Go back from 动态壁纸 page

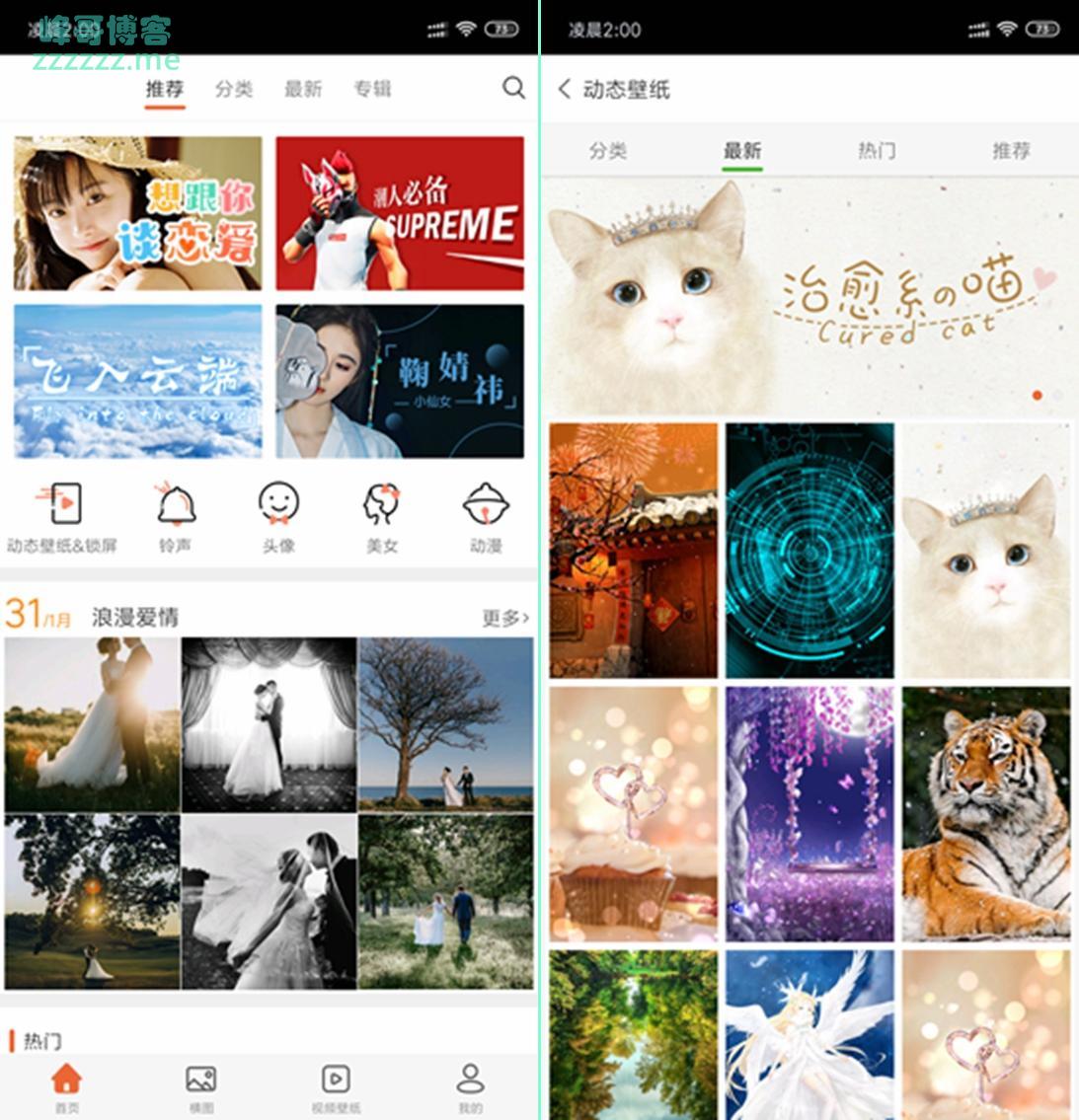click(565, 89)
